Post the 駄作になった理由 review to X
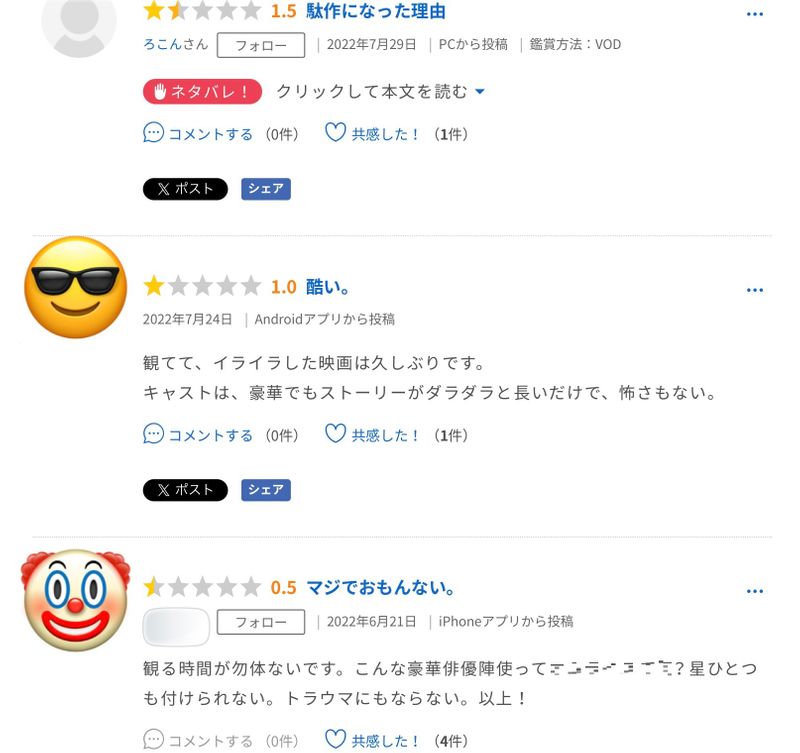 185,189
